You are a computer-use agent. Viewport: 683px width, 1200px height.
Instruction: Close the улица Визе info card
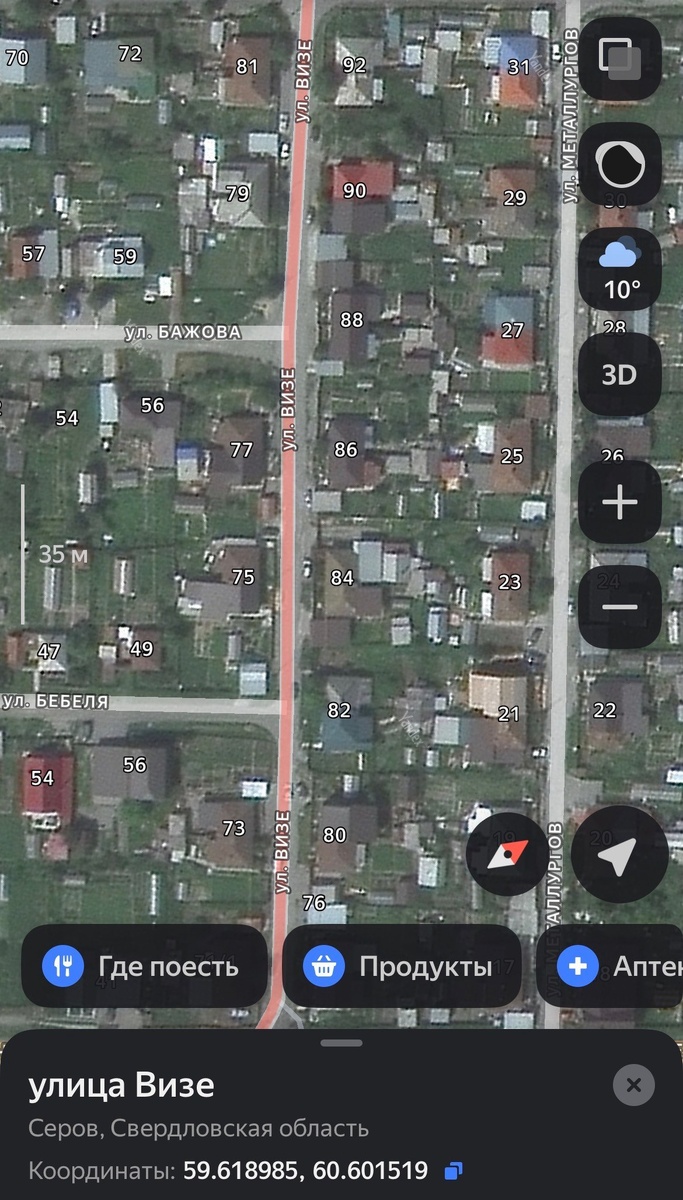tap(633, 1085)
